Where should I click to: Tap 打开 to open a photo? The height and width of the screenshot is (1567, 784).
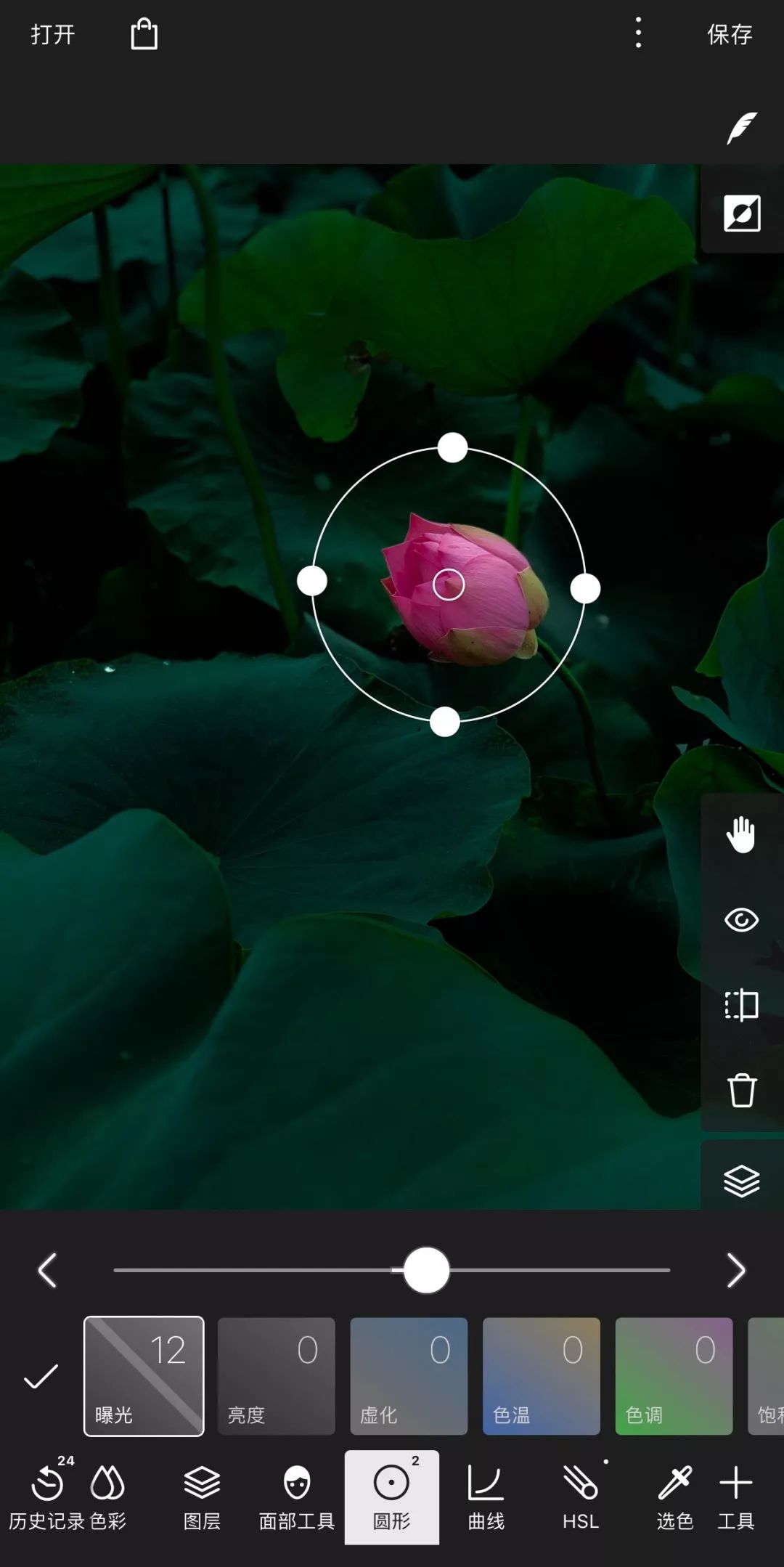point(52,34)
